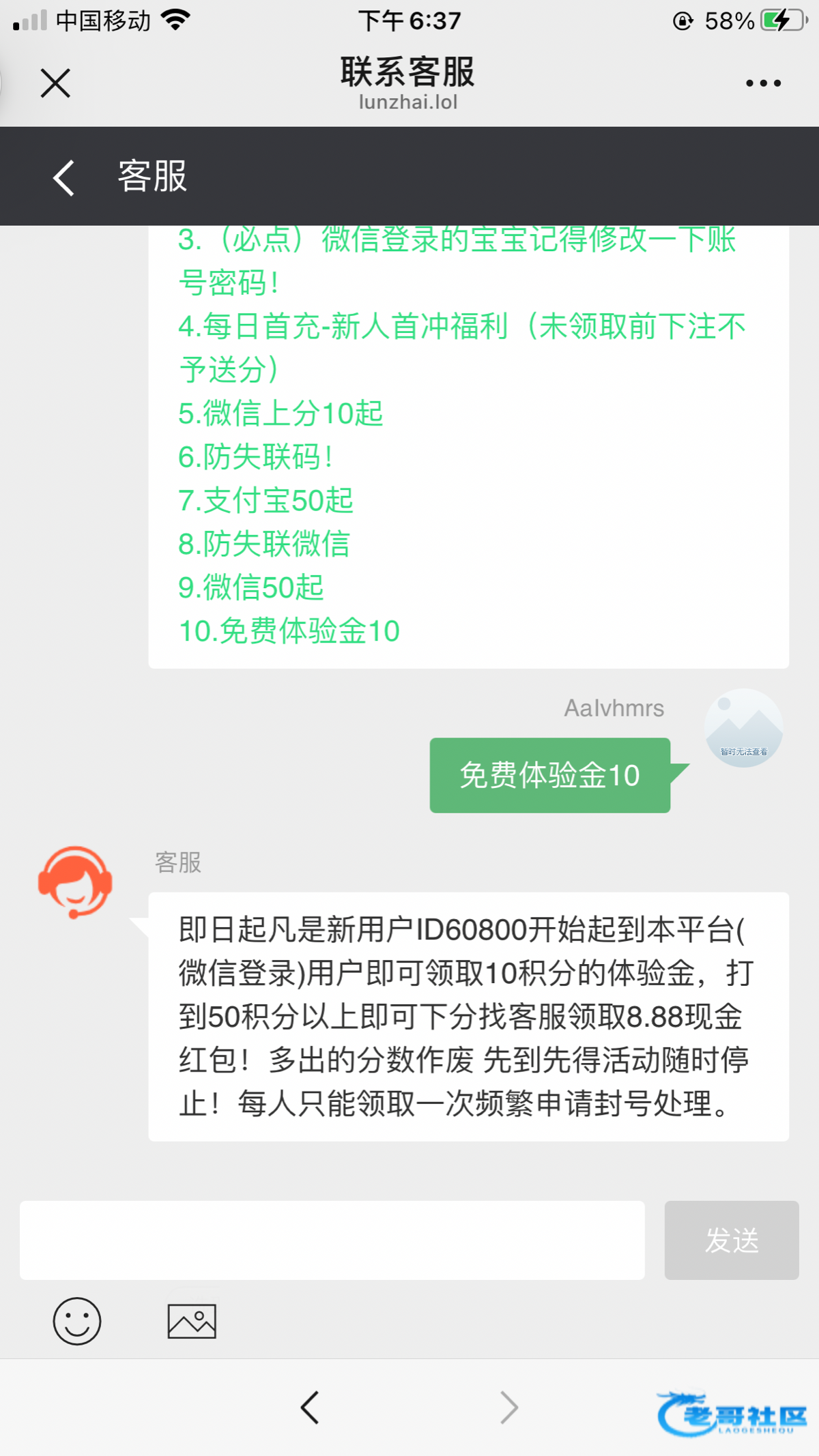This screenshot has height=1456, width=819.
Task: Close the 联系客服 web page
Action: [x=55, y=83]
